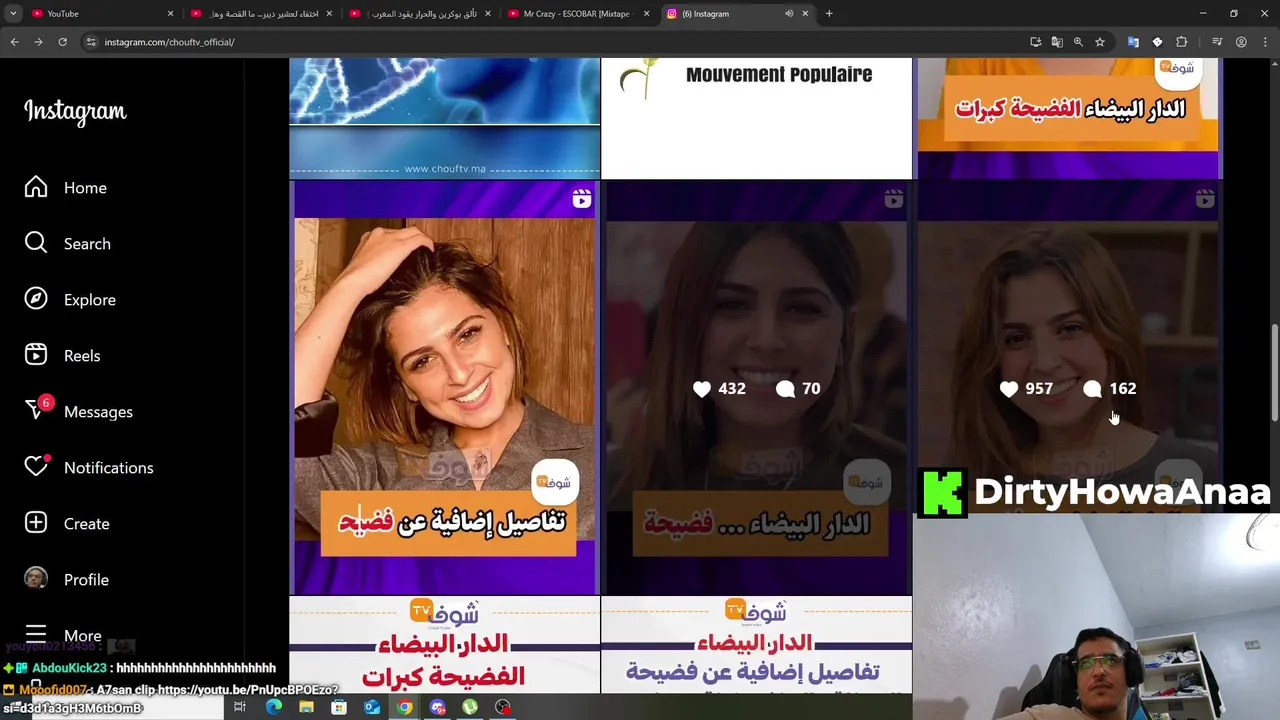Open the reel with 432 likes

tap(756, 388)
